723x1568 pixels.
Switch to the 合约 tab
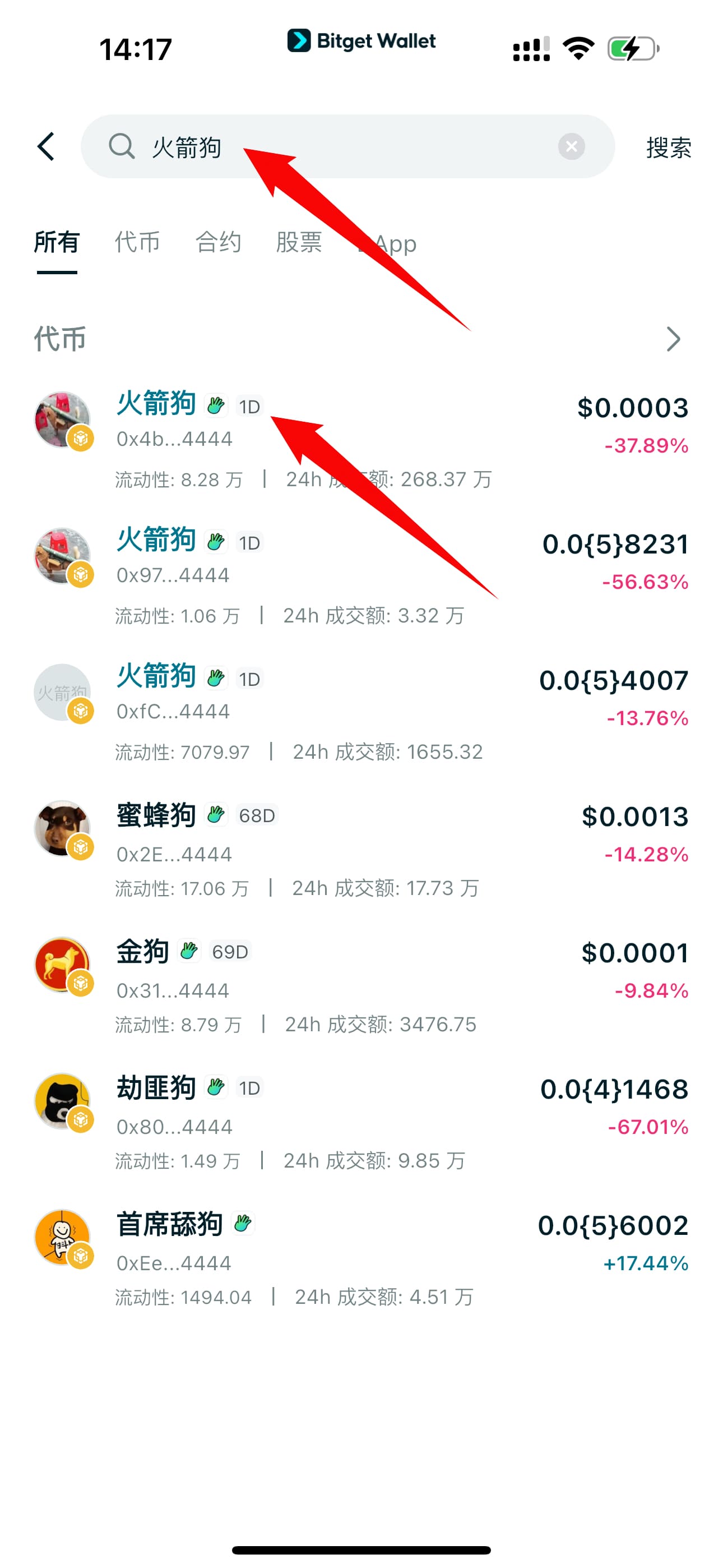point(219,242)
